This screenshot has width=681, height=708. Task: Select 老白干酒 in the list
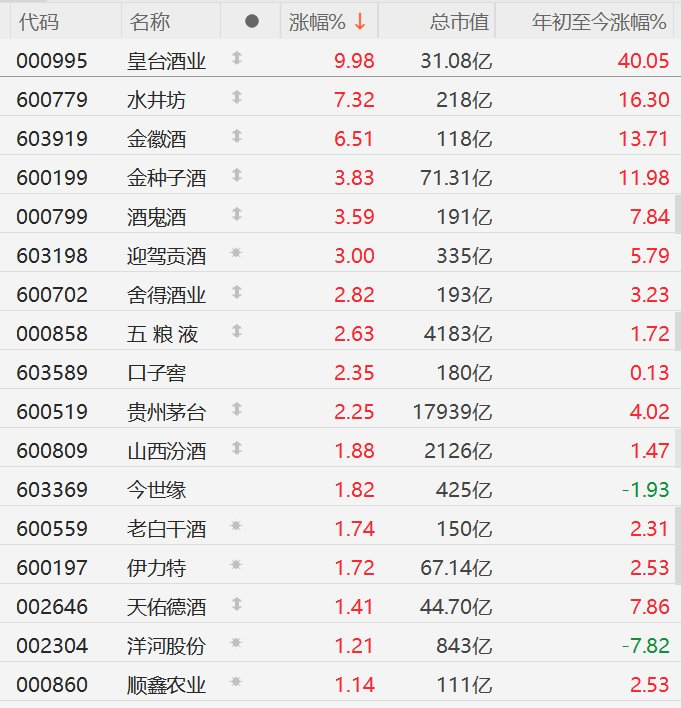pos(167,529)
